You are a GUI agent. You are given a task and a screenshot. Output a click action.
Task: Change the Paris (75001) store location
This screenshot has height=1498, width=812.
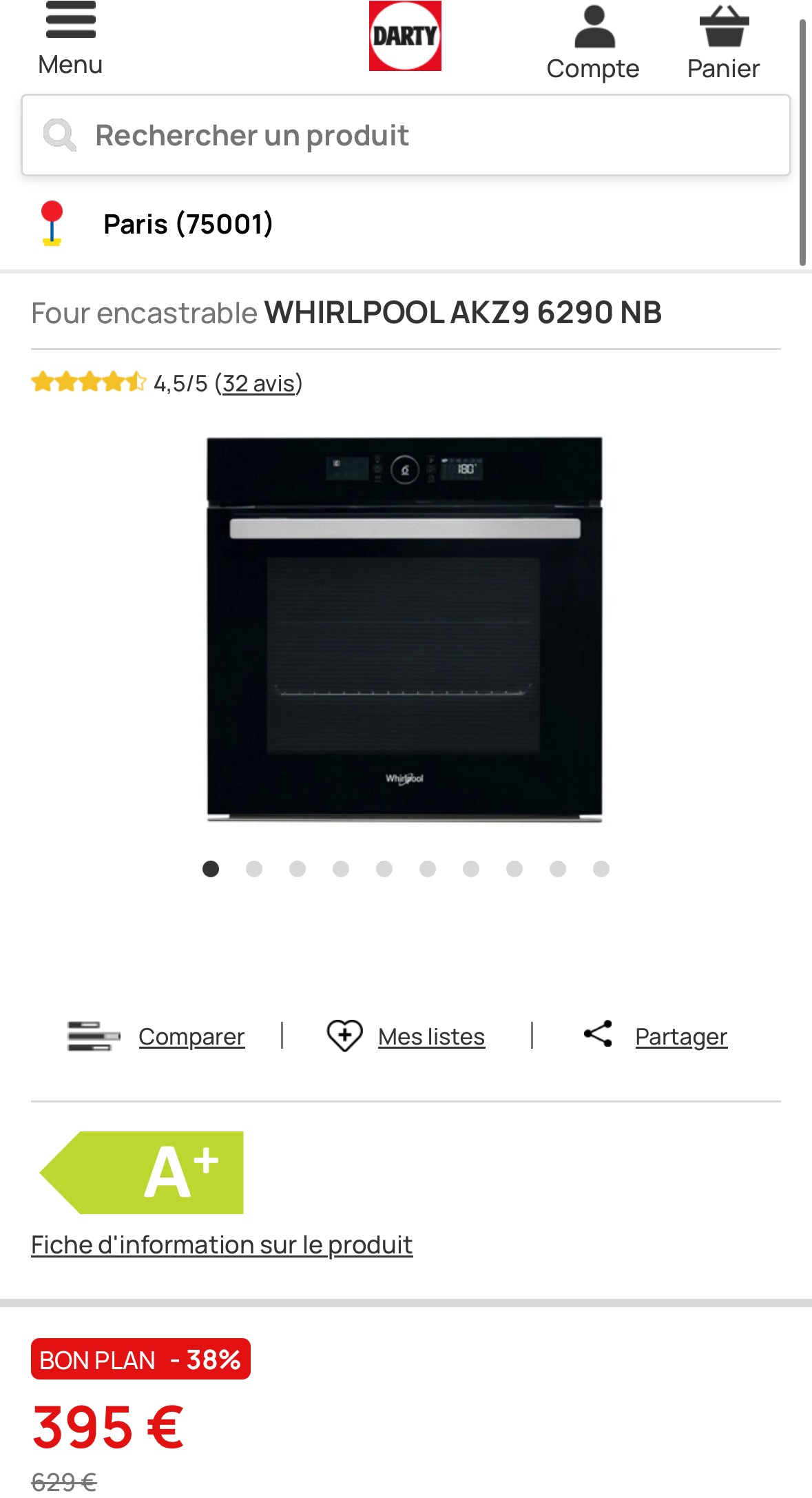187,224
